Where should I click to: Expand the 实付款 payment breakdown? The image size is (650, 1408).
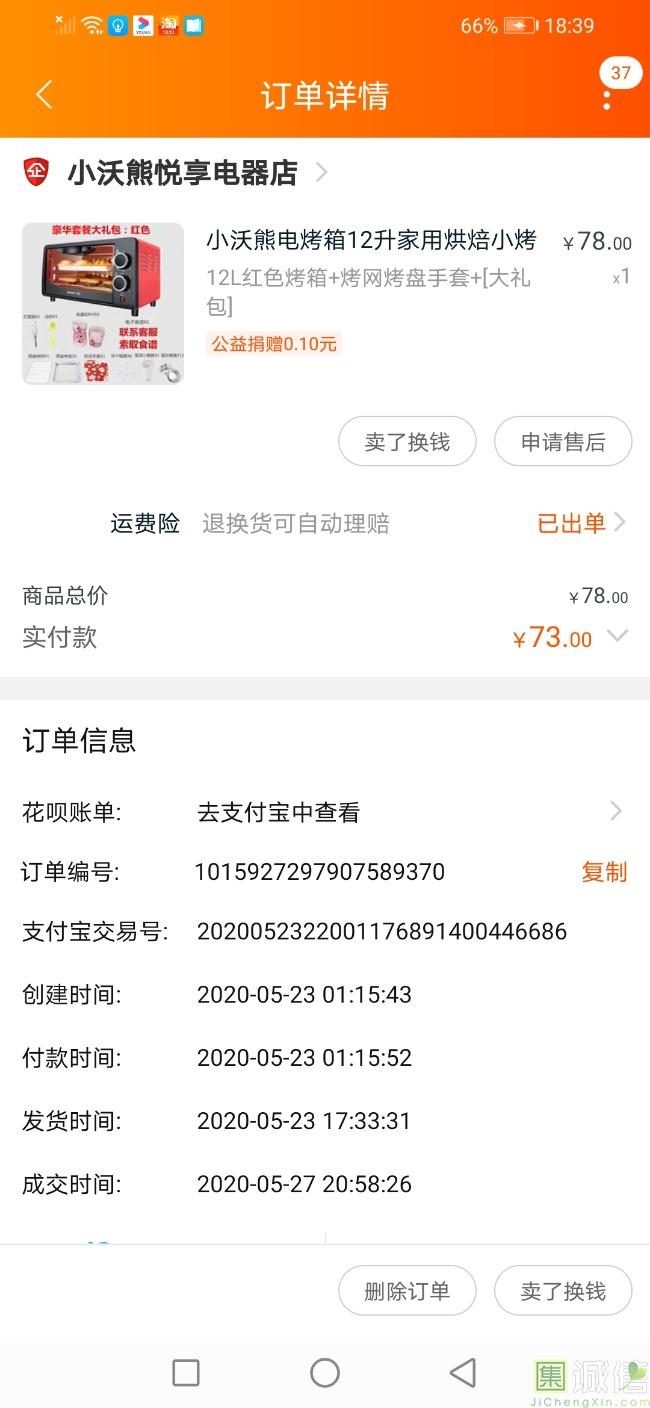pyautogui.click(x=617, y=636)
